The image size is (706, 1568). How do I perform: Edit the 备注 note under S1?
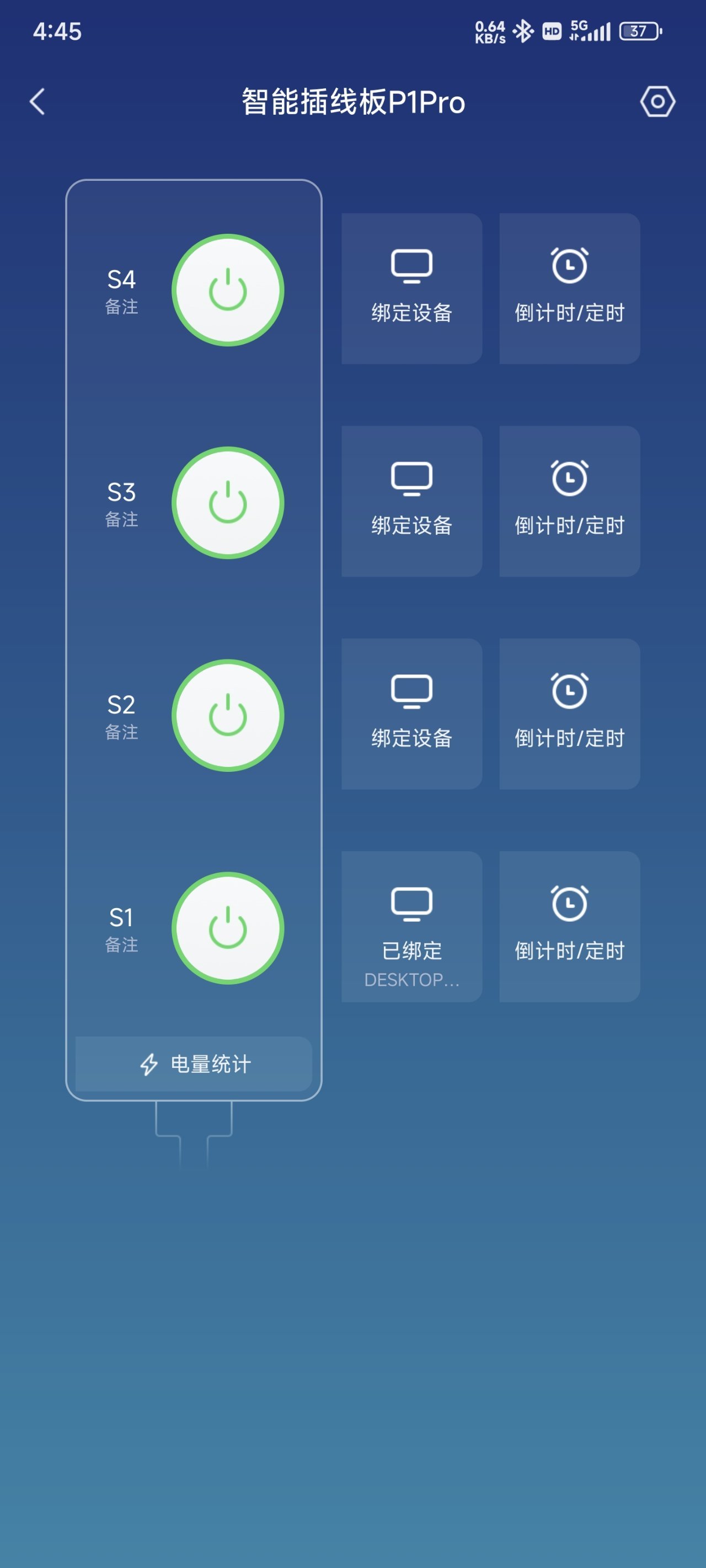121,944
